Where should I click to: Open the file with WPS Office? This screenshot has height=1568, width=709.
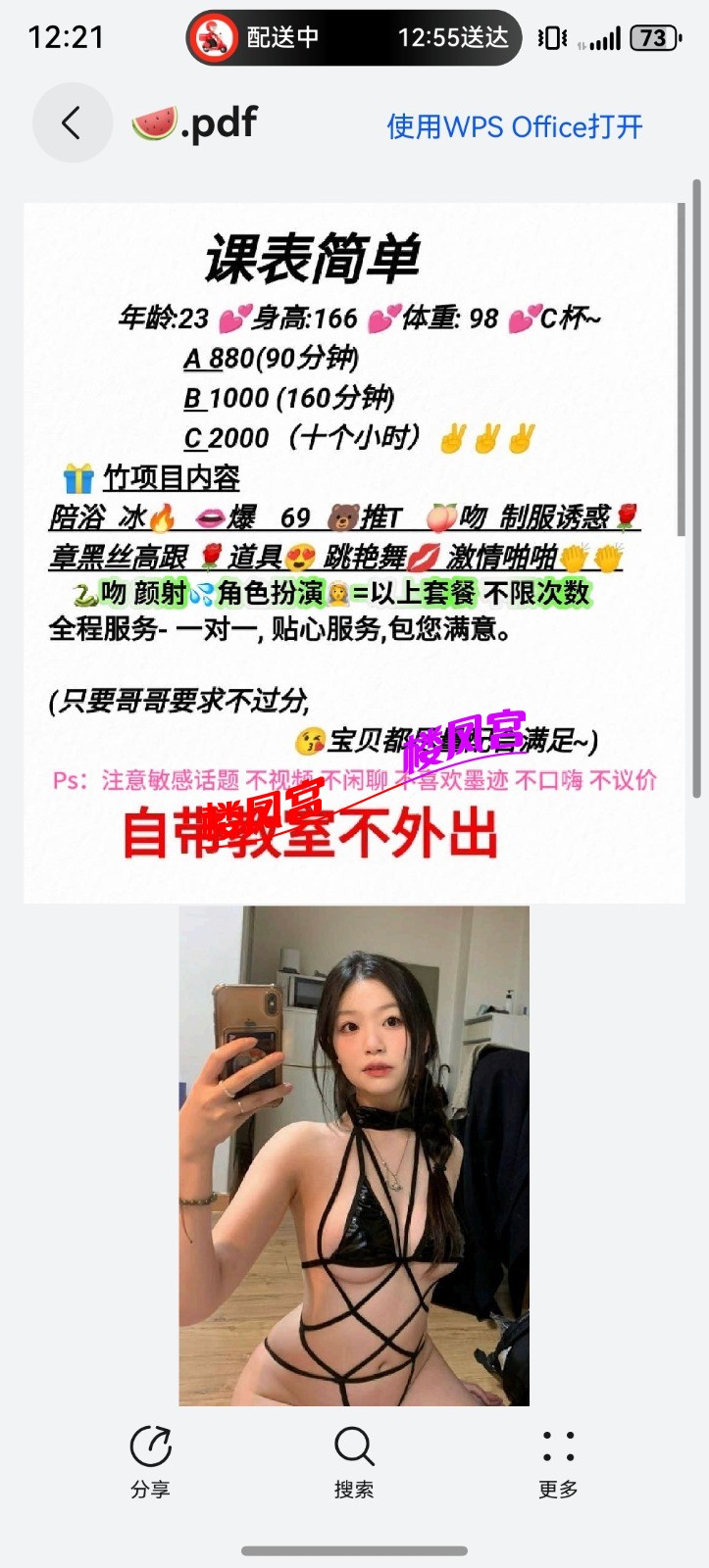coord(514,126)
